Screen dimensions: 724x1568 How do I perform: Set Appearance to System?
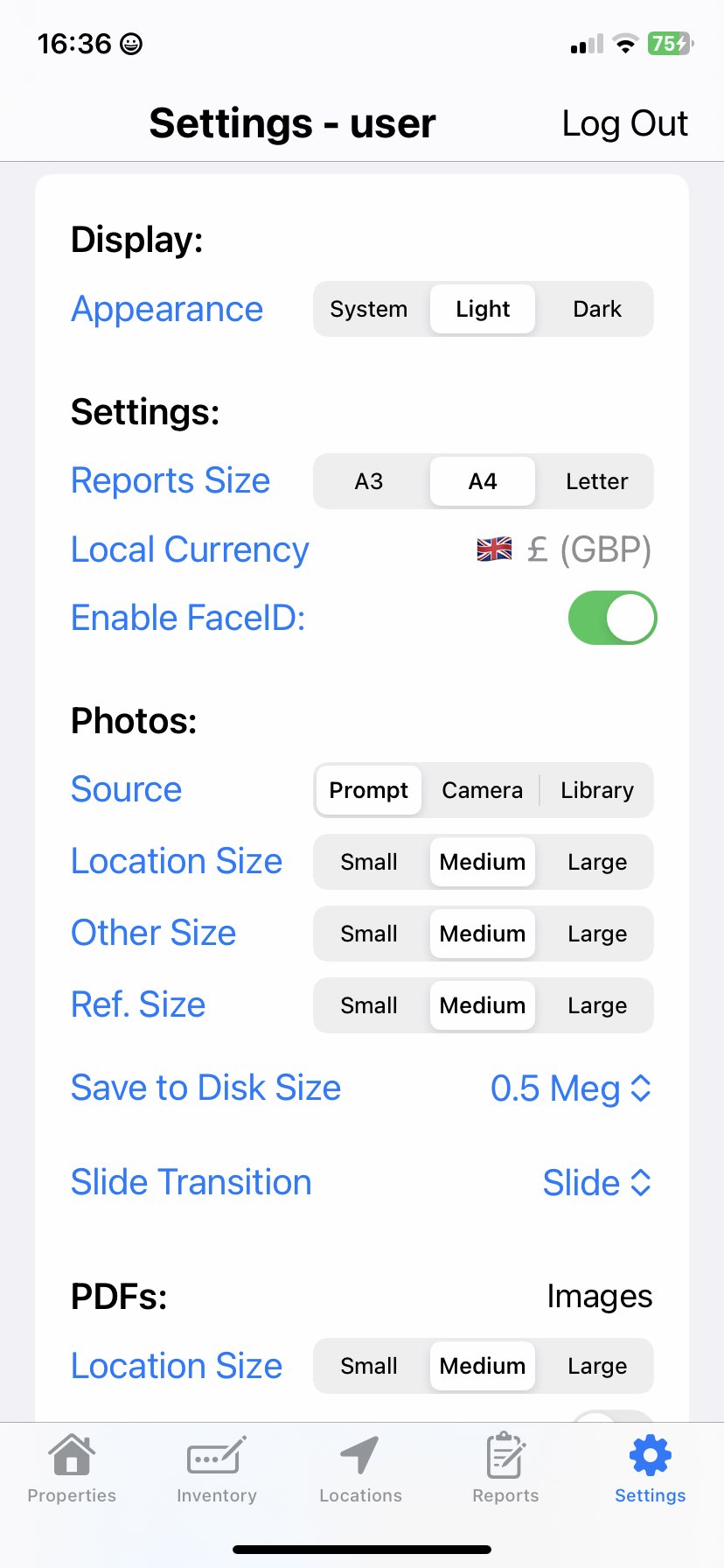[x=369, y=309]
